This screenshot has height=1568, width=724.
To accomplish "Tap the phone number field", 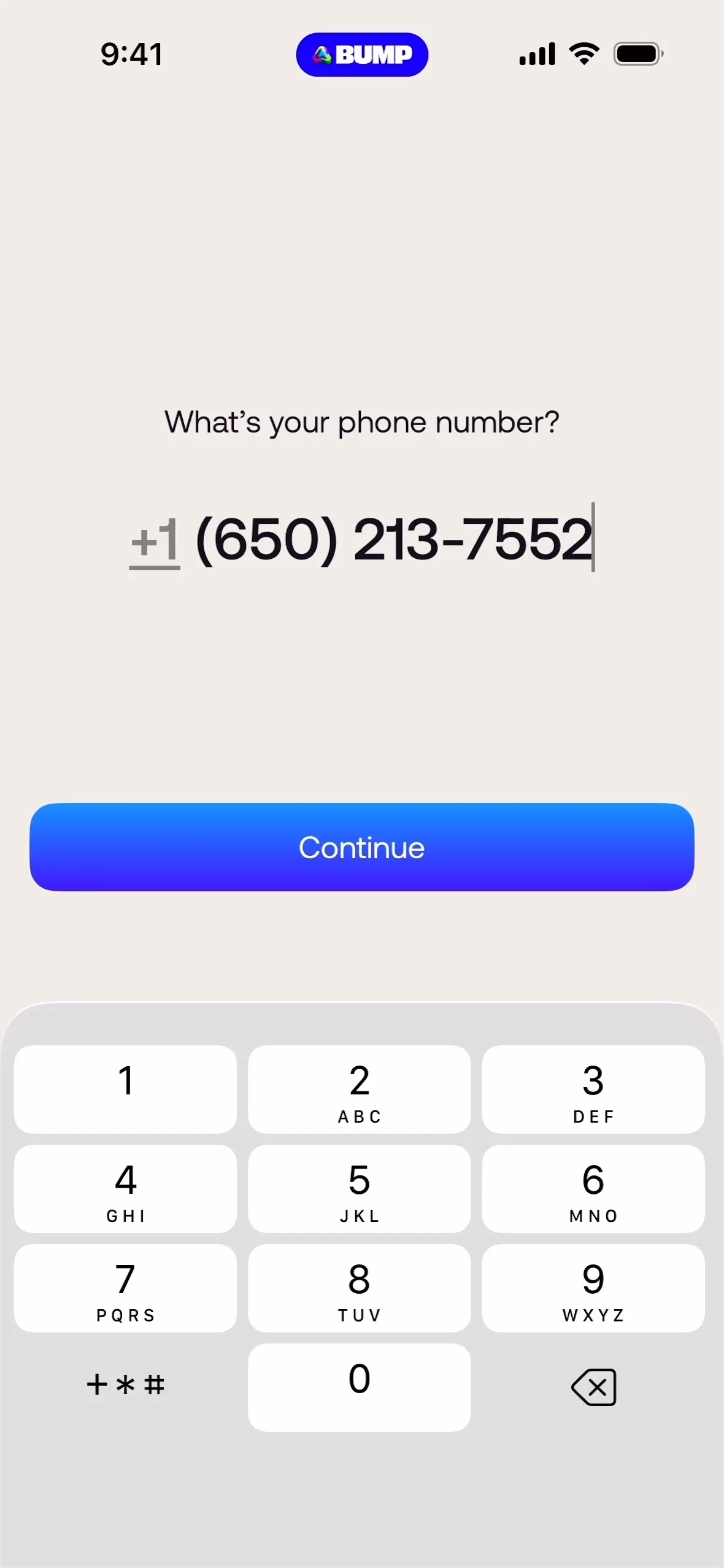I will [394, 539].
